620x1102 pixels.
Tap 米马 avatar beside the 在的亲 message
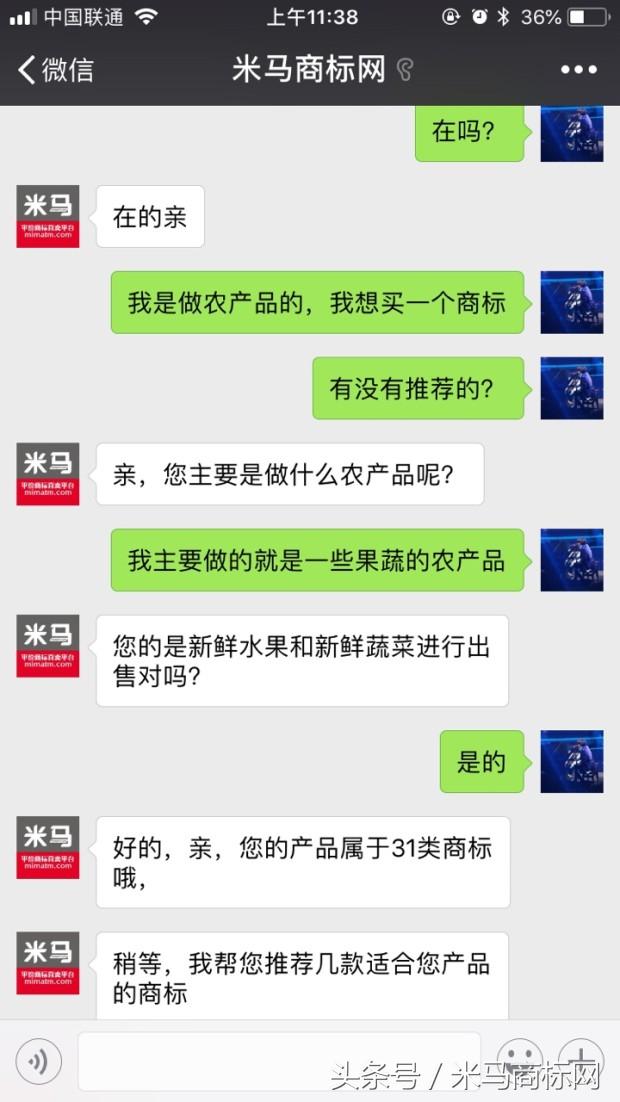click(47, 216)
